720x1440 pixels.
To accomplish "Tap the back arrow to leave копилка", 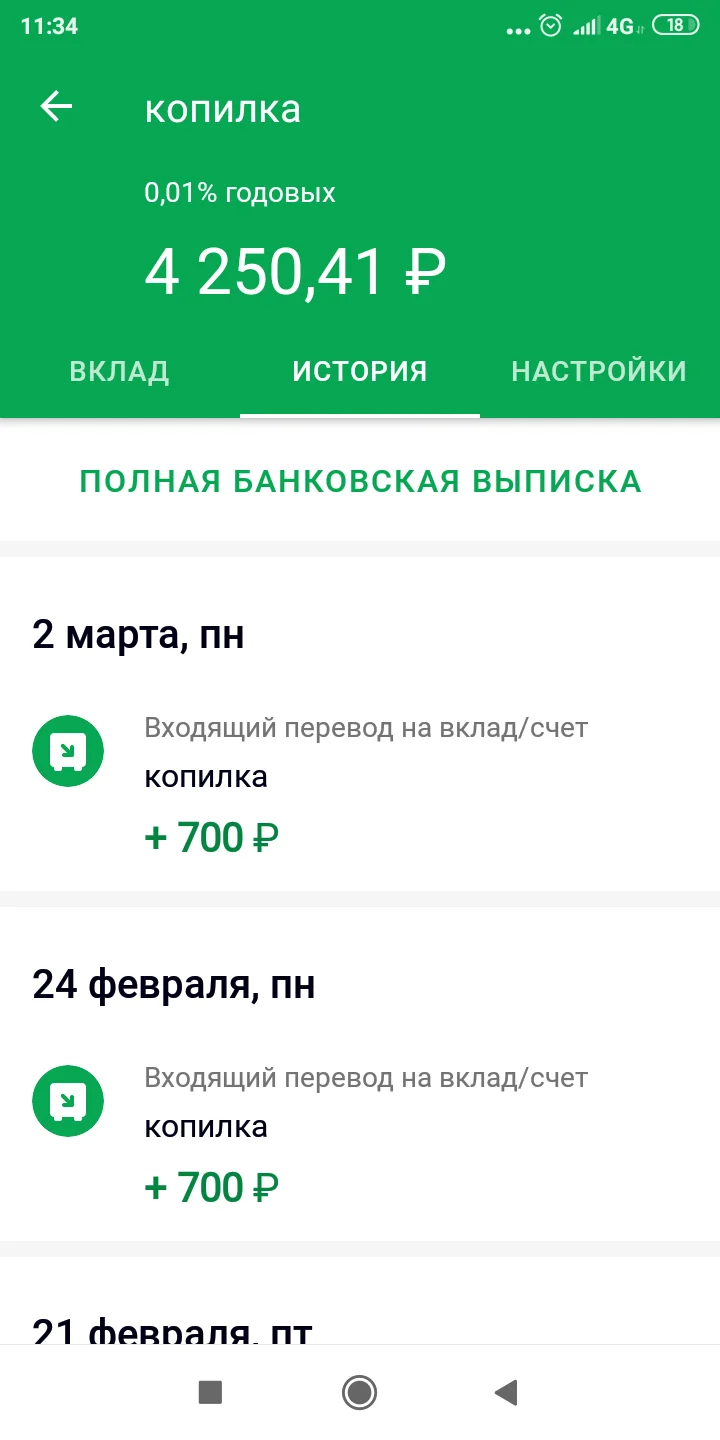I will 55,107.
